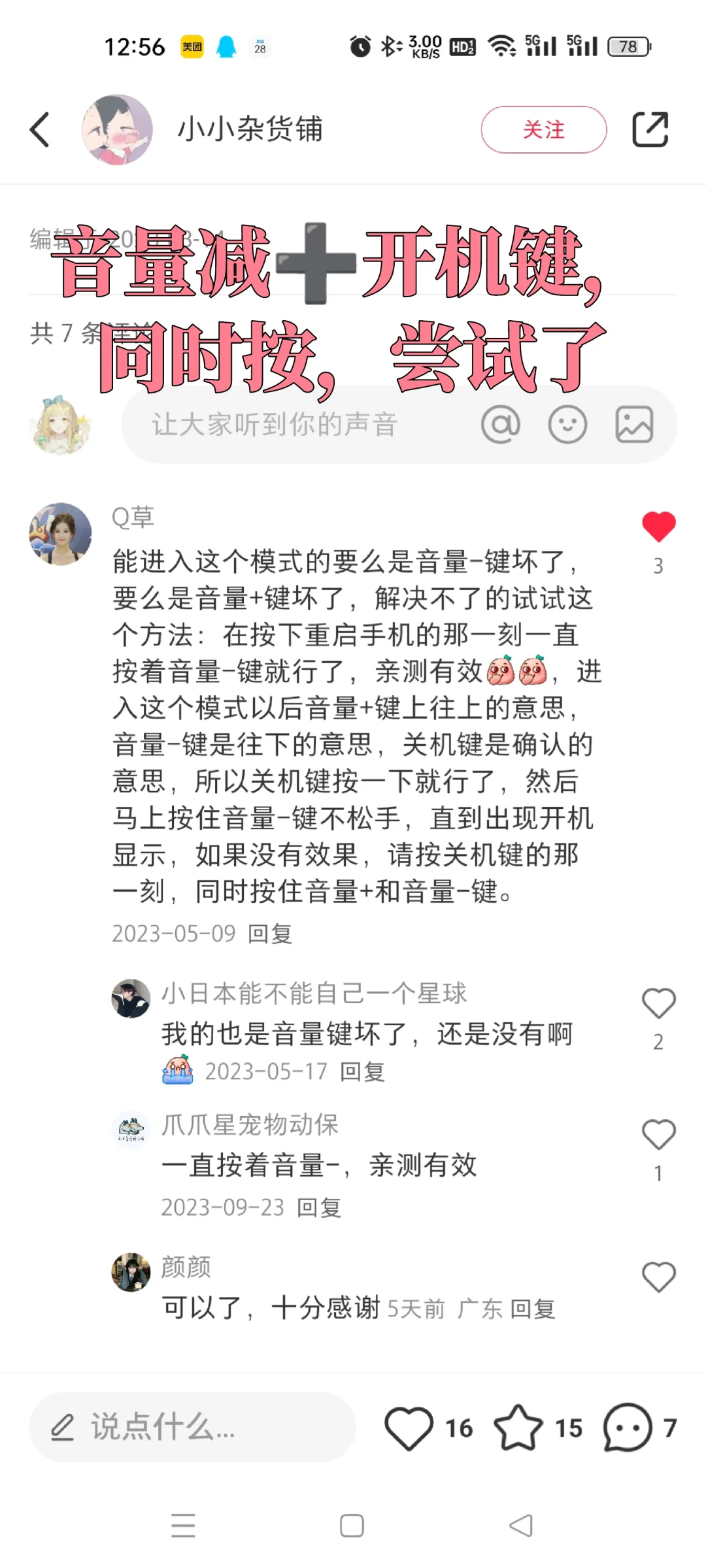Like 颜颜's comment heart
This screenshot has width=706, height=1568.
(x=658, y=1277)
